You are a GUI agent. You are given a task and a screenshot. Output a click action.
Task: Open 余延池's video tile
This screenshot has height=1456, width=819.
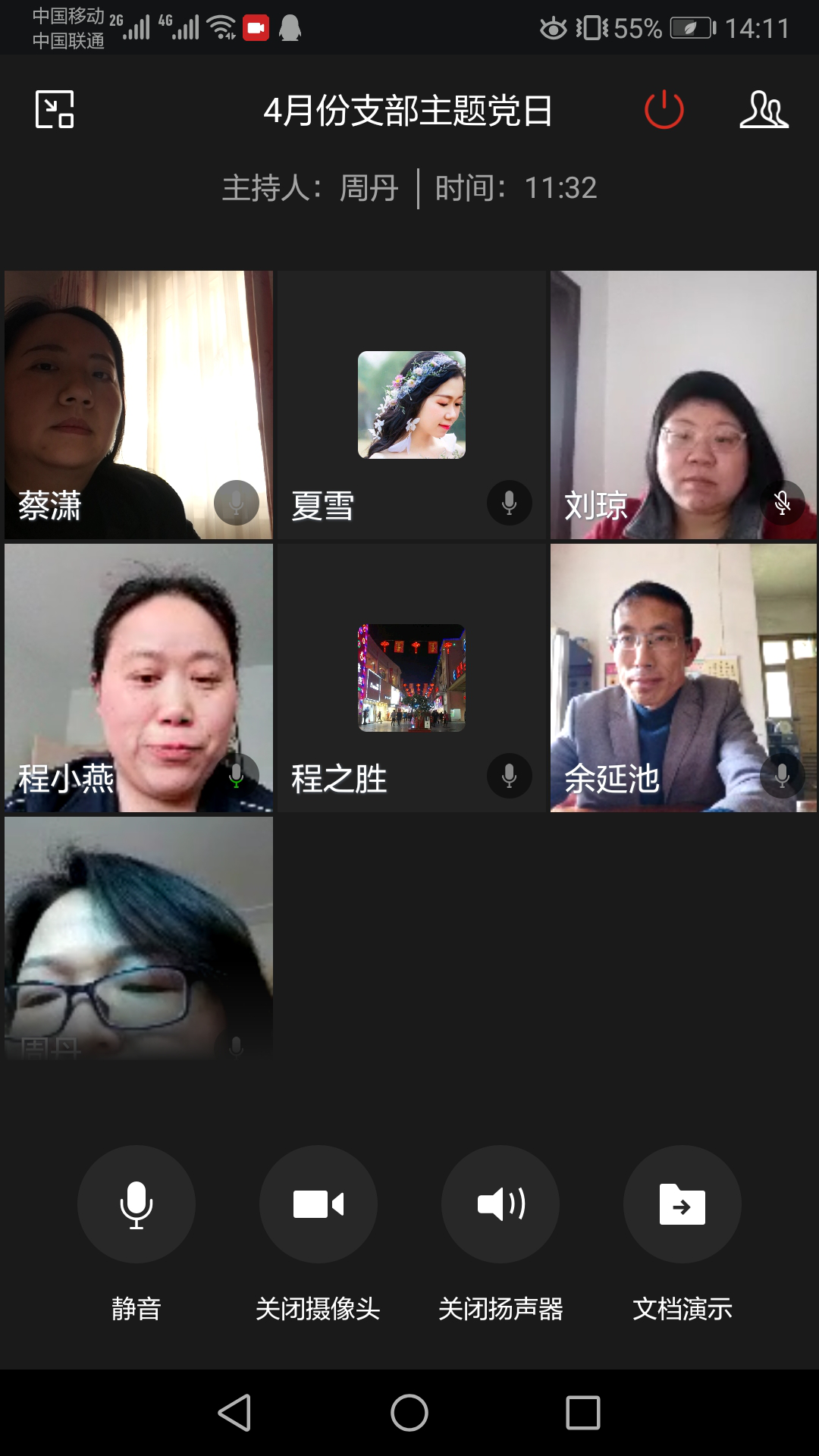683,677
